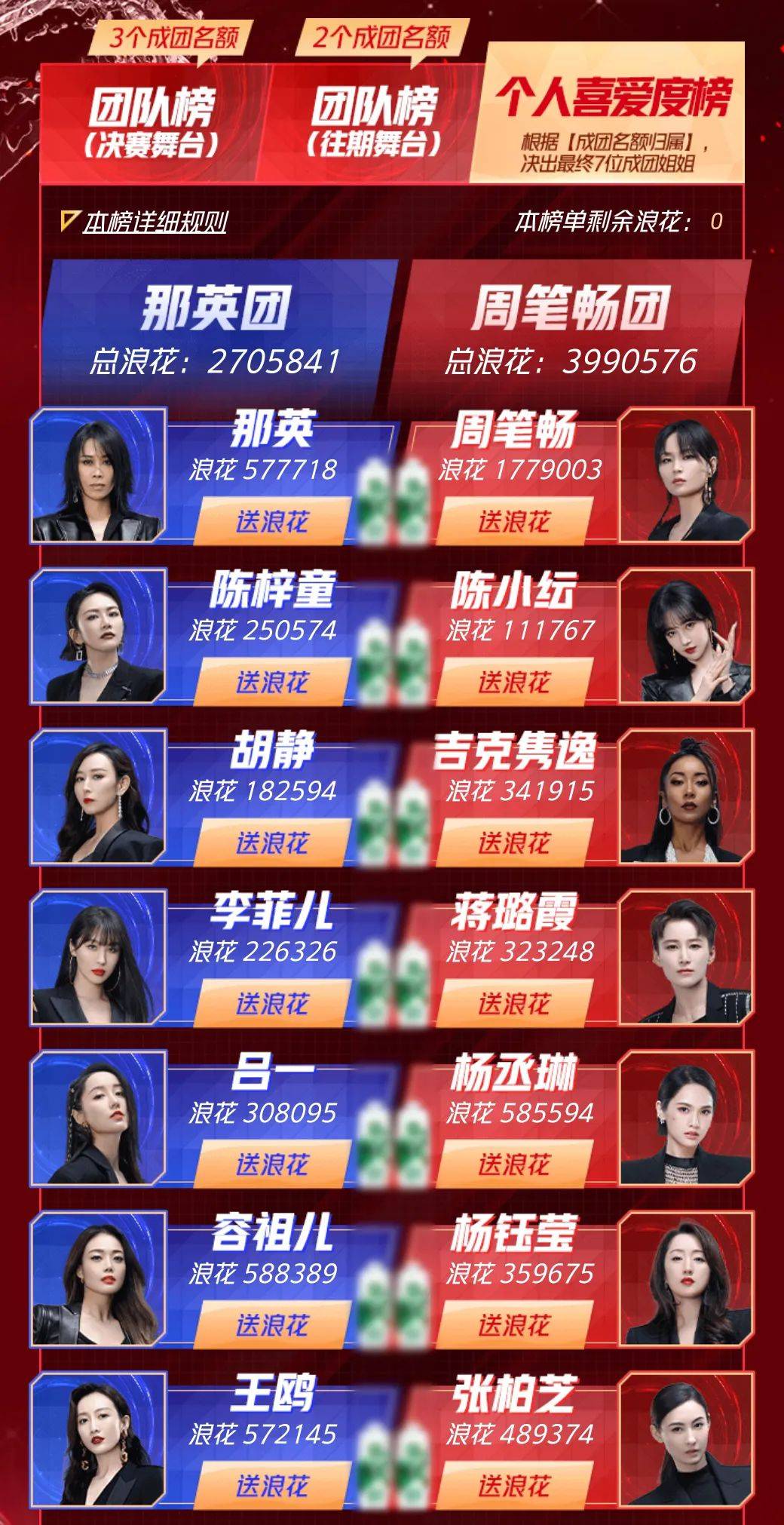
Task: Vote 送浪花 for 张柏芝
Action: click(514, 1485)
